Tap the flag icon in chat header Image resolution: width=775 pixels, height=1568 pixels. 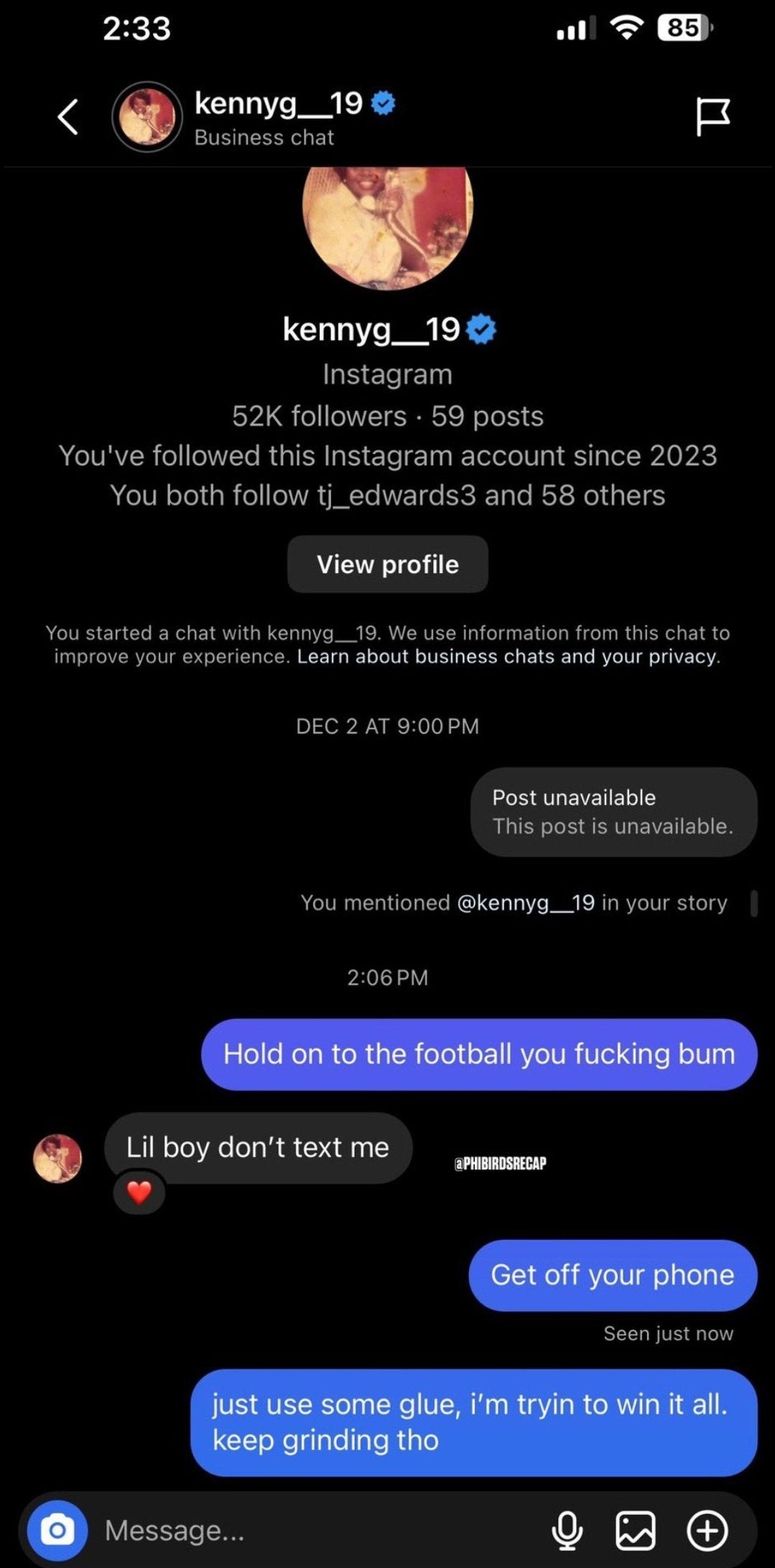coord(713,117)
